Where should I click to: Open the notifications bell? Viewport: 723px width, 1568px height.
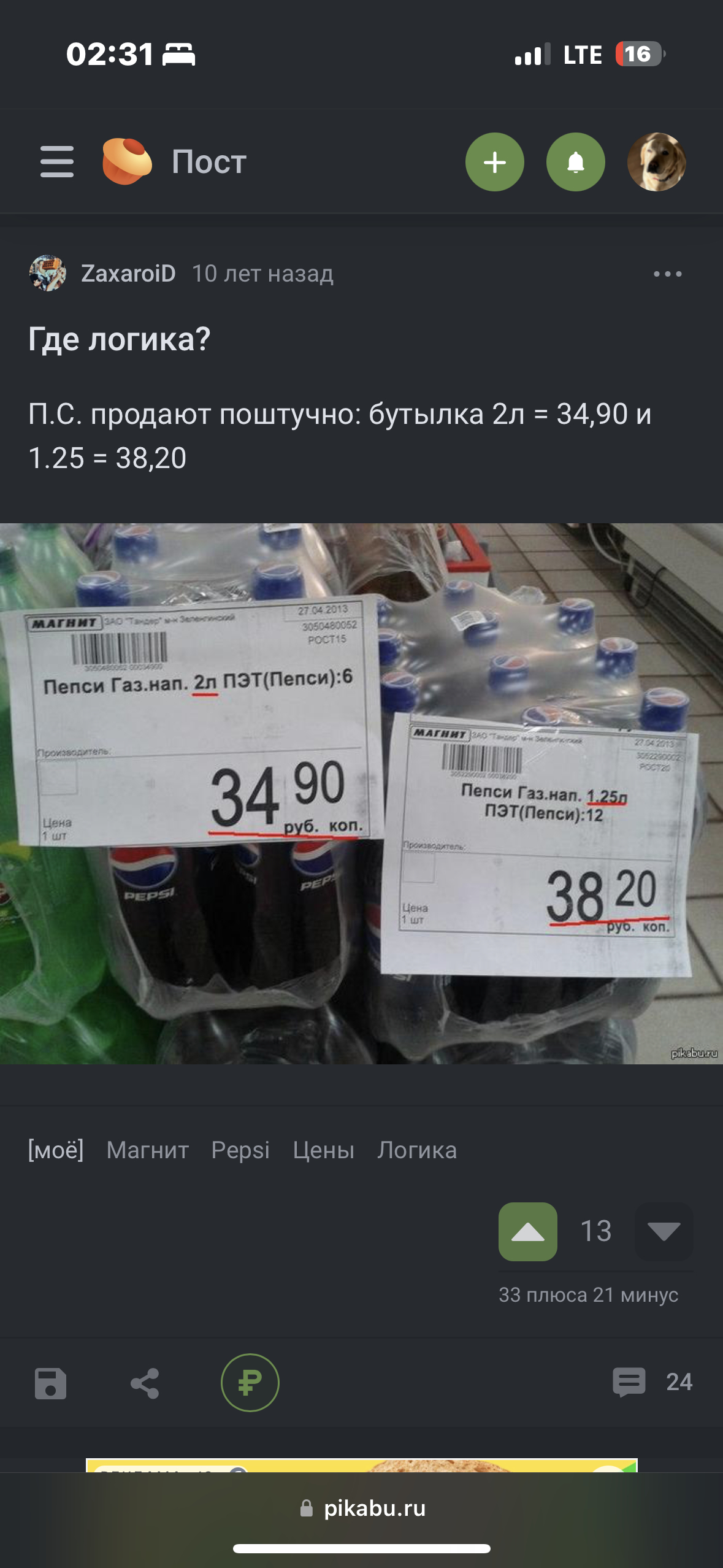click(575, 162)
